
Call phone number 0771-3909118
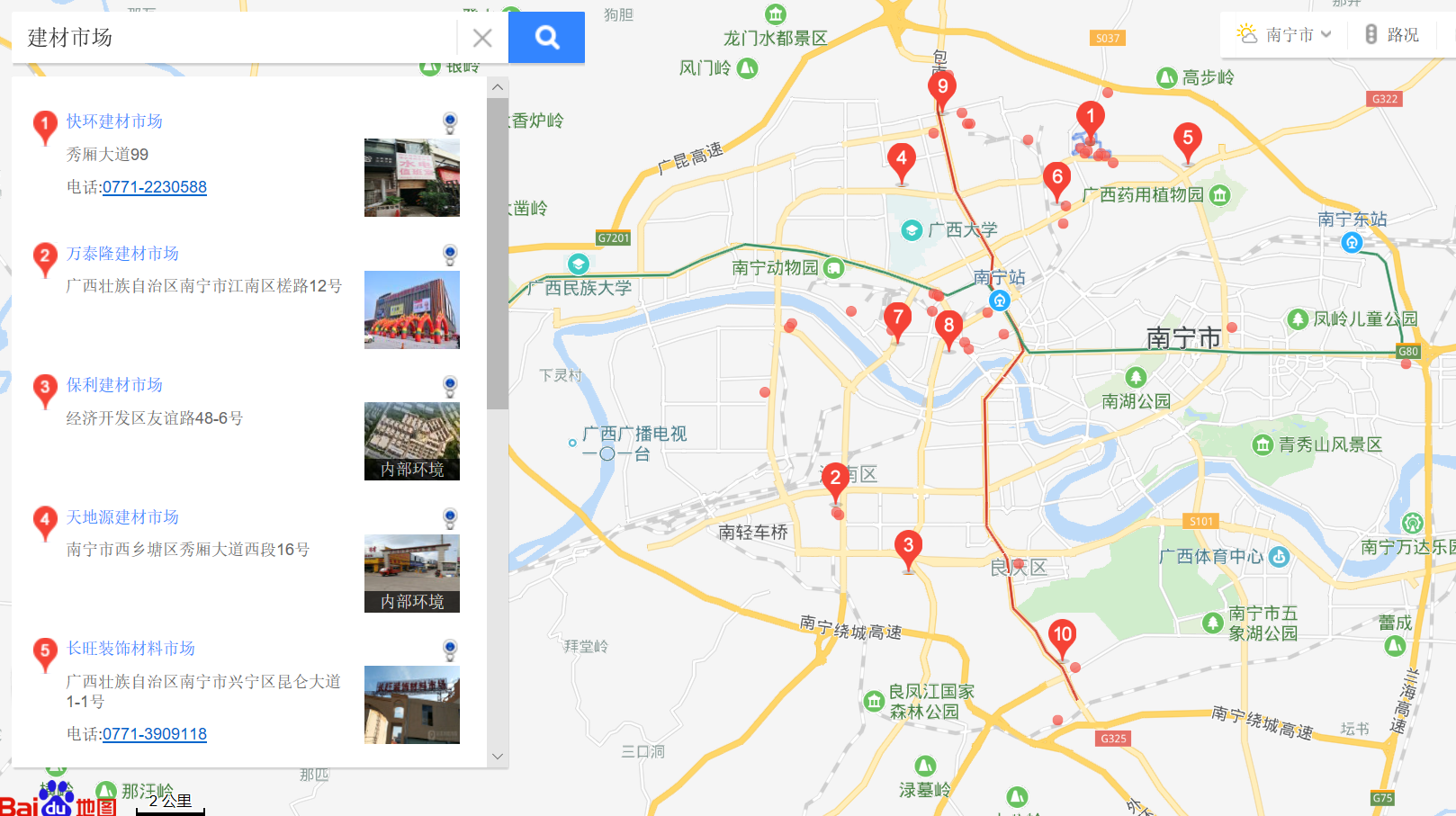pyautogui.click(x=154, y=734)
